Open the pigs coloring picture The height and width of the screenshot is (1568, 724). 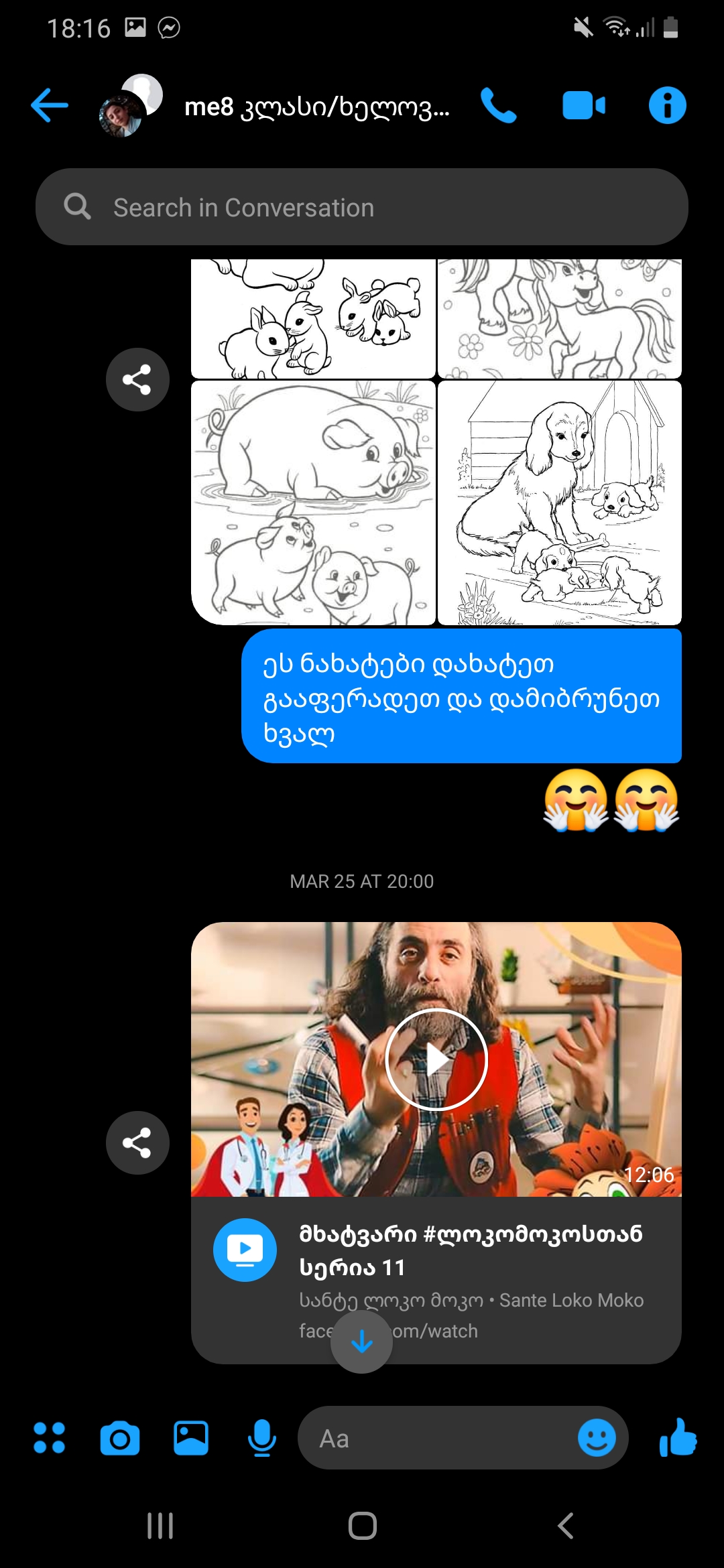point(313,503)
